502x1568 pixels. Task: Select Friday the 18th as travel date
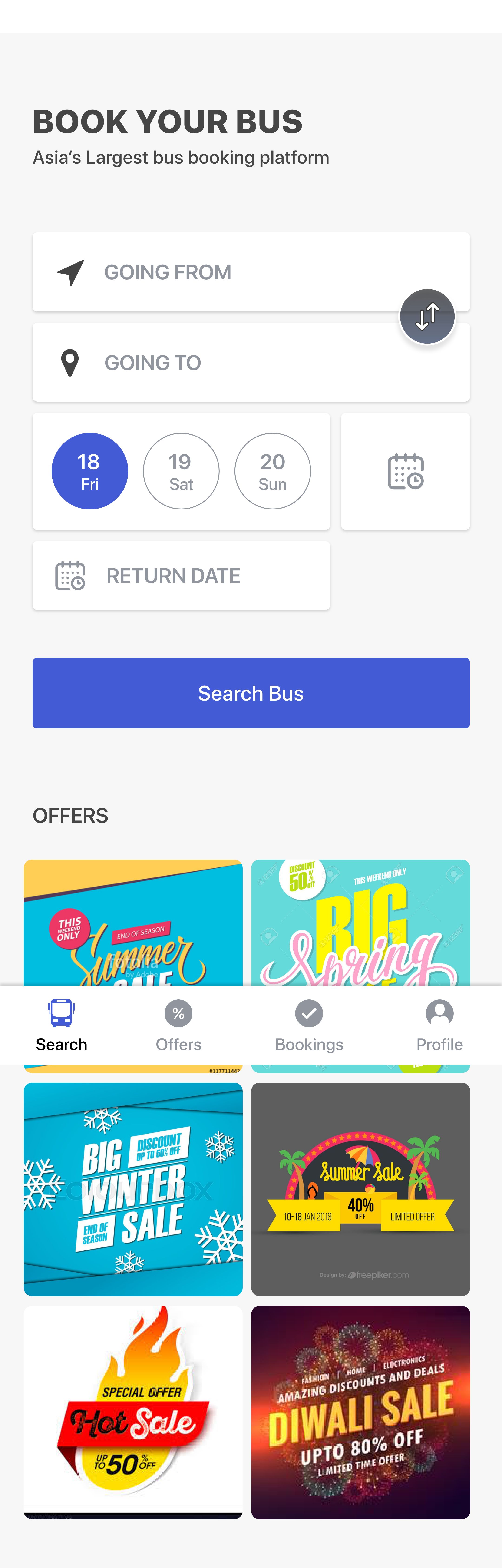[89, 471]
